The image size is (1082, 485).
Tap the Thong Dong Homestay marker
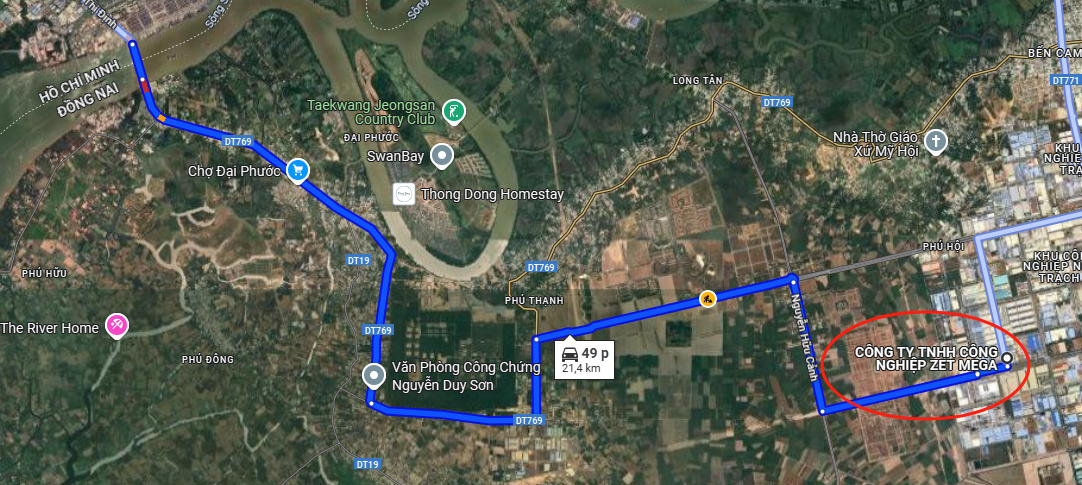point(404,194)
